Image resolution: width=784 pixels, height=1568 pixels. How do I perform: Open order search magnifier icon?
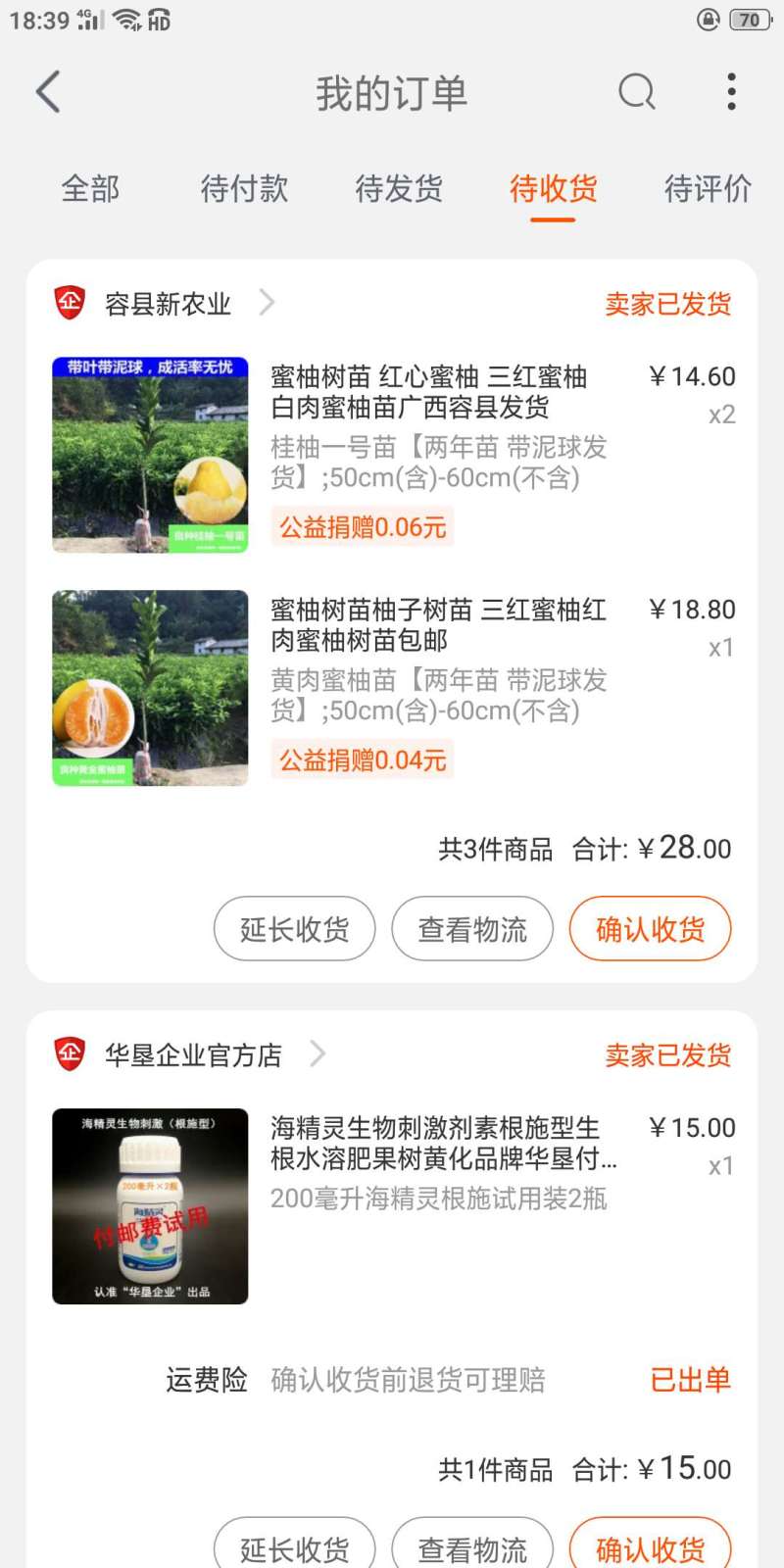click(x=637, y=92)
